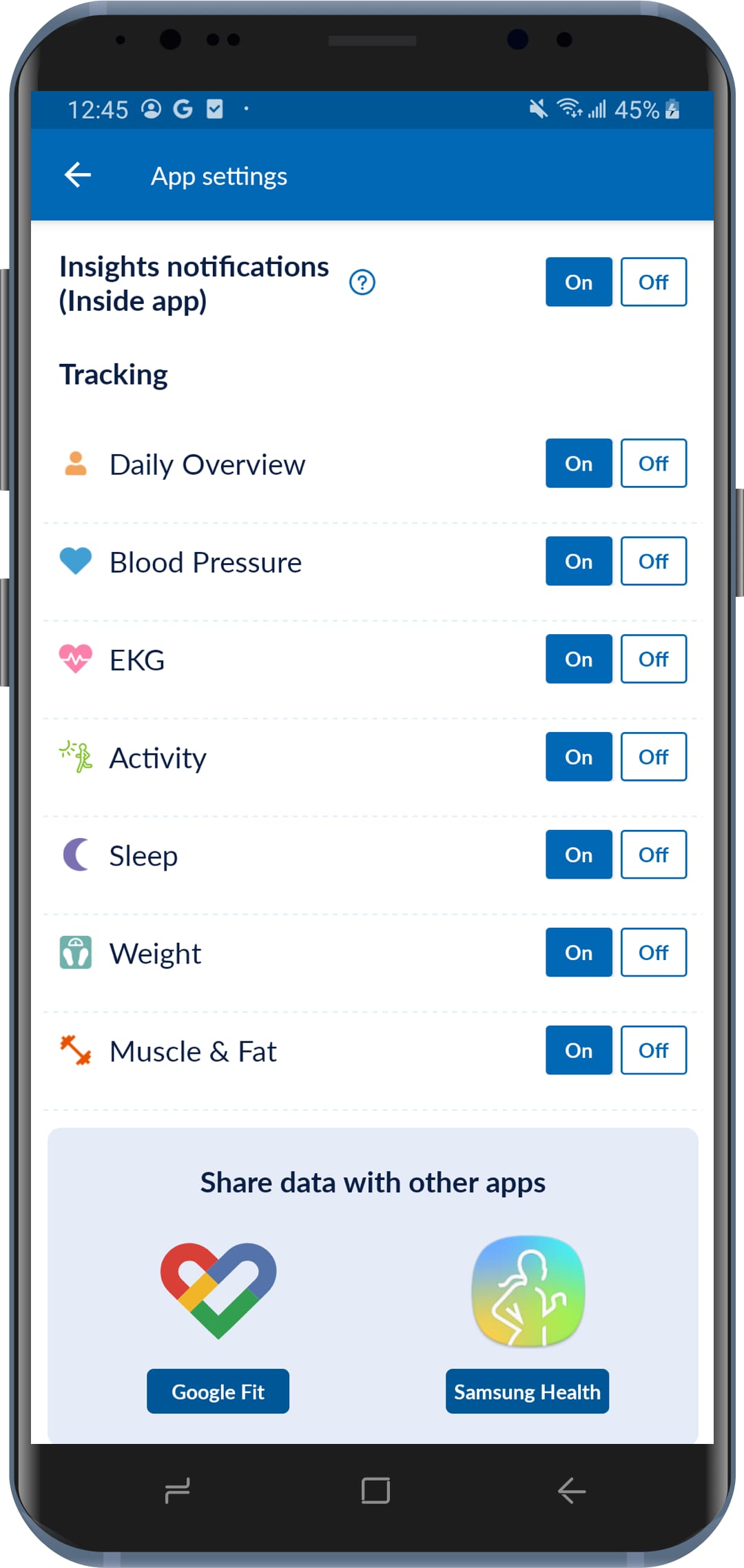Screen dimensions: 744x1568
Task: Switch Weight tracking Off
Action: 653,953
